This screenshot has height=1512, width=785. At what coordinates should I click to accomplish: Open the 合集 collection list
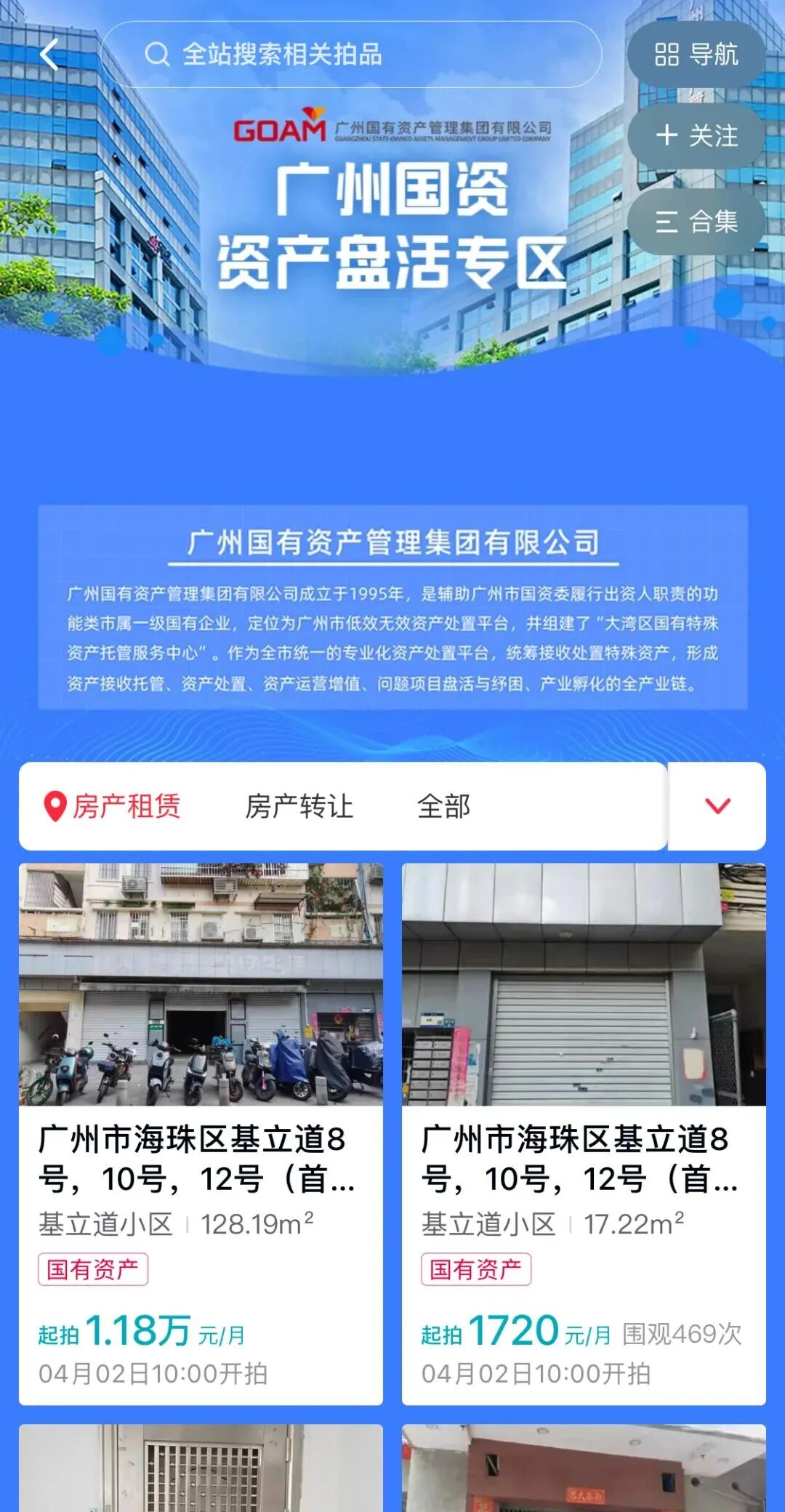tap(696, 221)
